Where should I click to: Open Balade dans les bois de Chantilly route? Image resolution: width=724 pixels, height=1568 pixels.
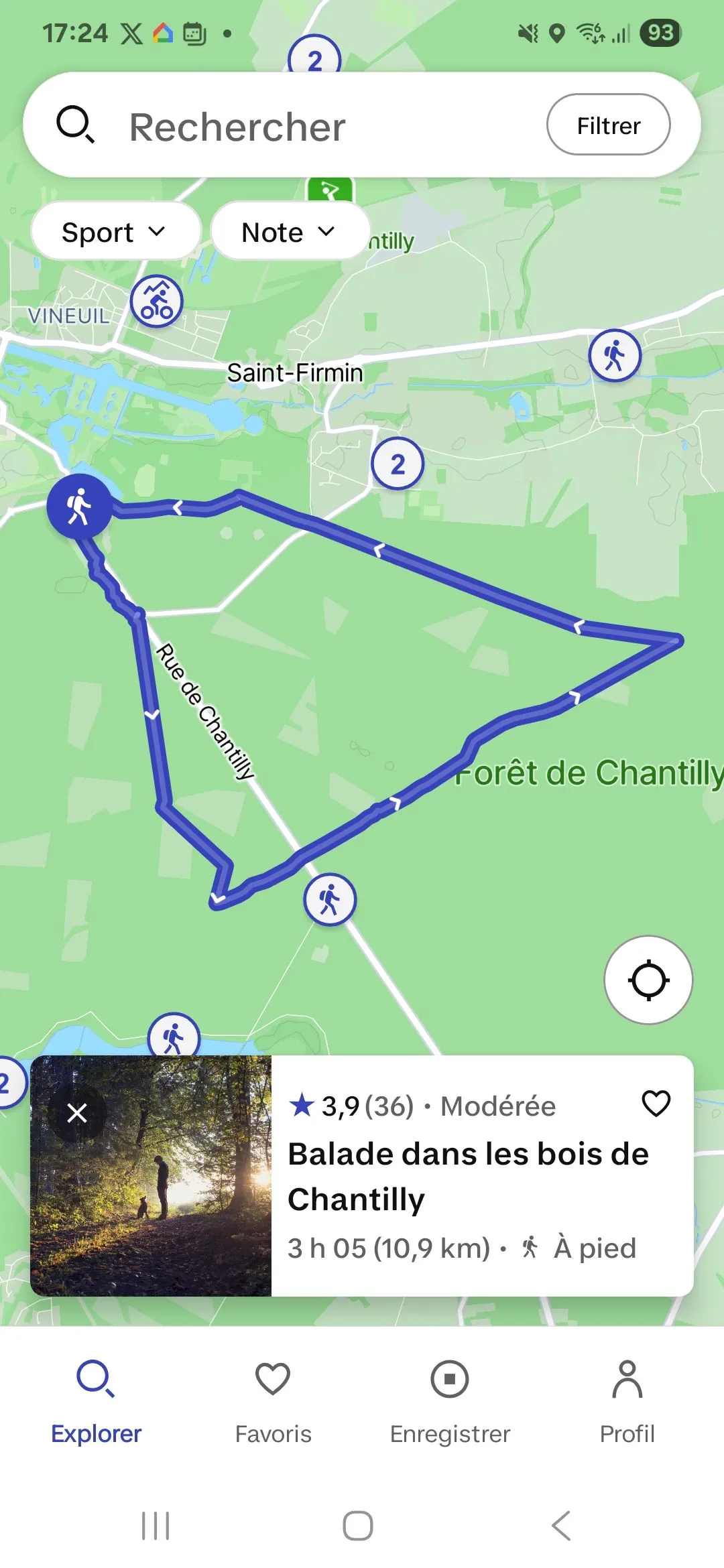469,1177
